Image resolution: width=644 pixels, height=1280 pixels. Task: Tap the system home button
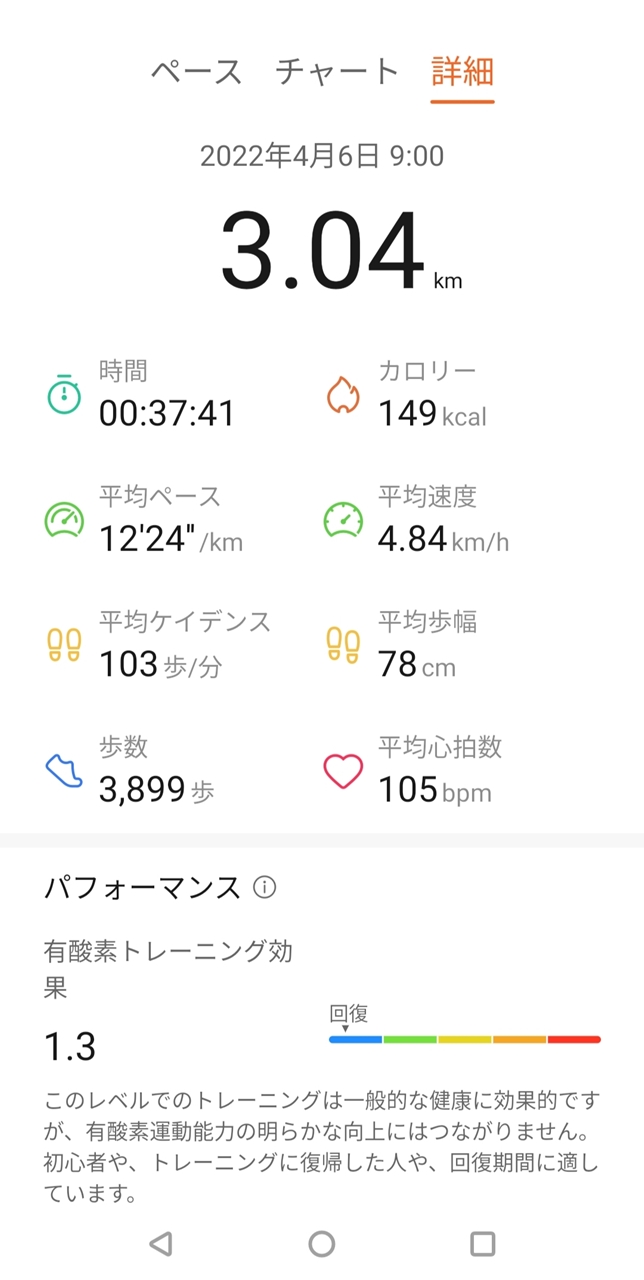coord(321,1243)
